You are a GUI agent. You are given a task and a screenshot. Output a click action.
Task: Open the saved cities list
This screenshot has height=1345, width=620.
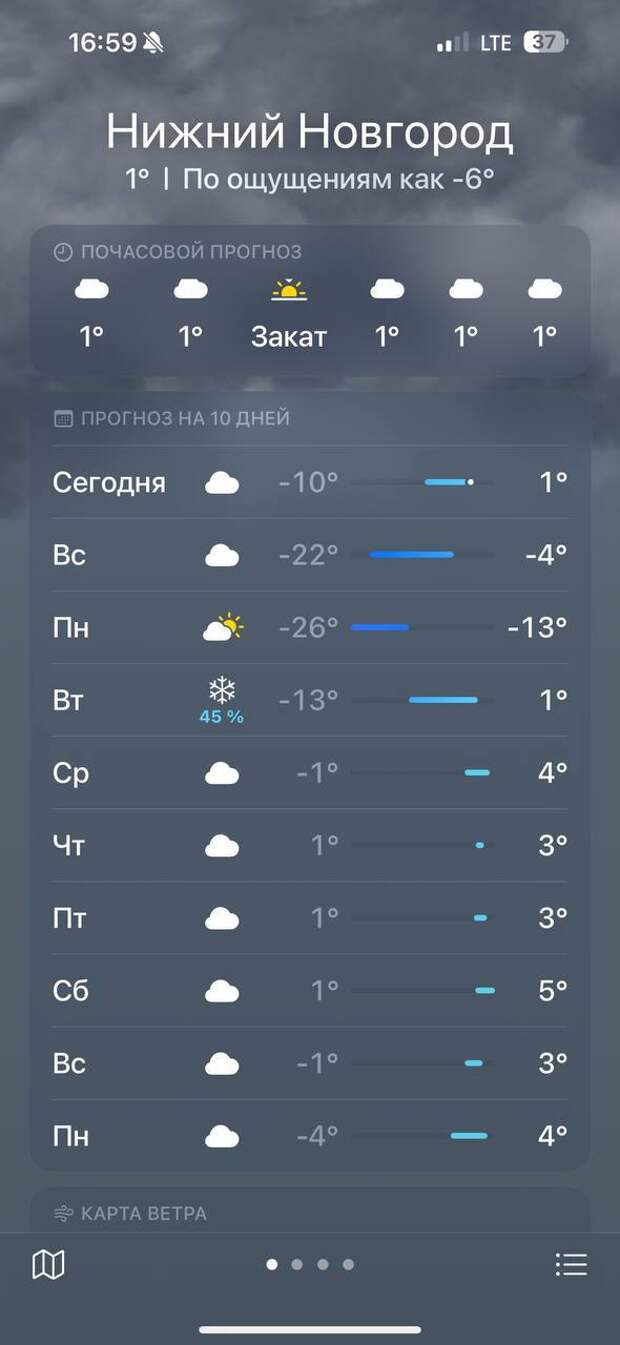point(571,1265)
